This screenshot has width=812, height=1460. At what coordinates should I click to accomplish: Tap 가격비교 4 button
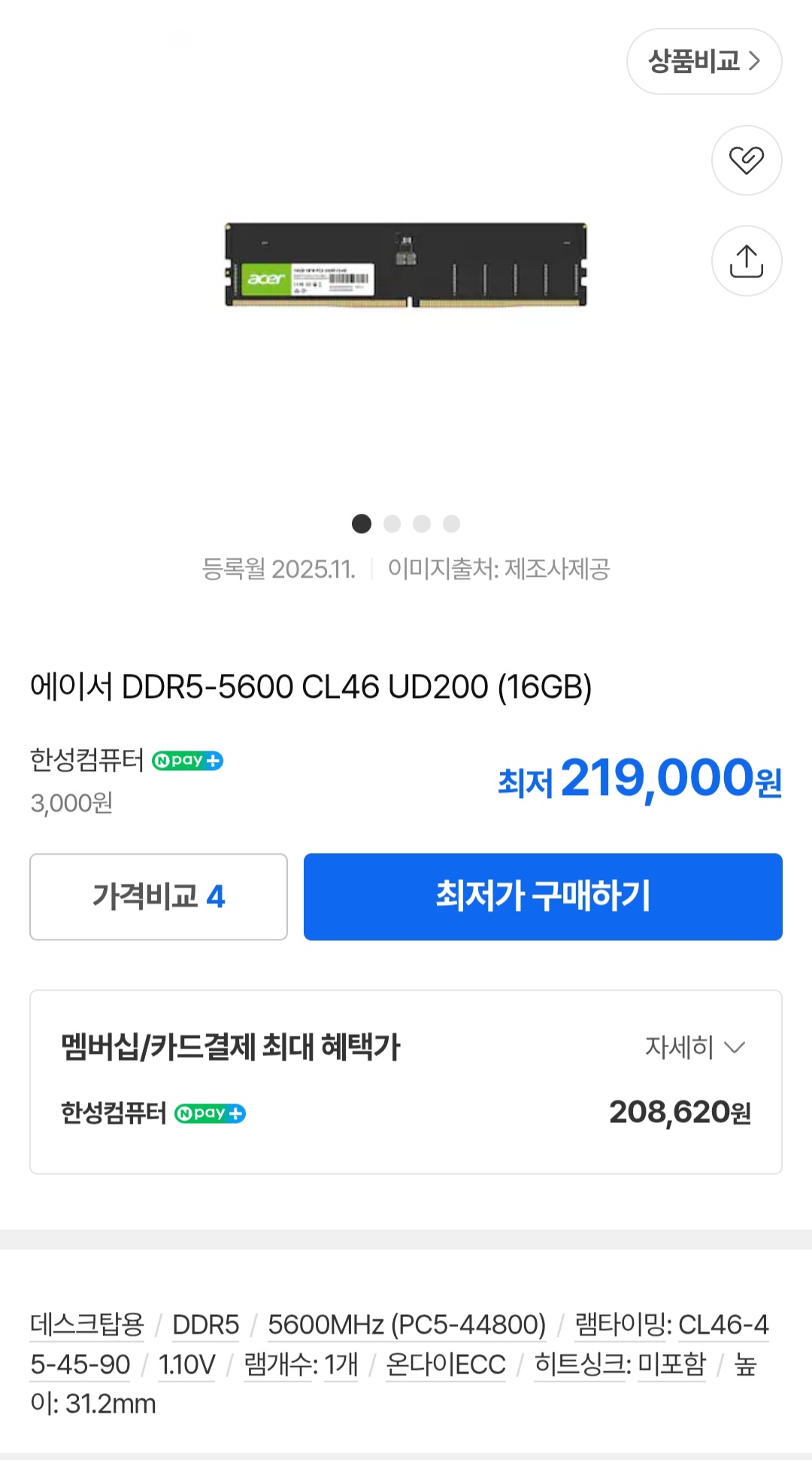pyautogui.click(x=159, y=897)
